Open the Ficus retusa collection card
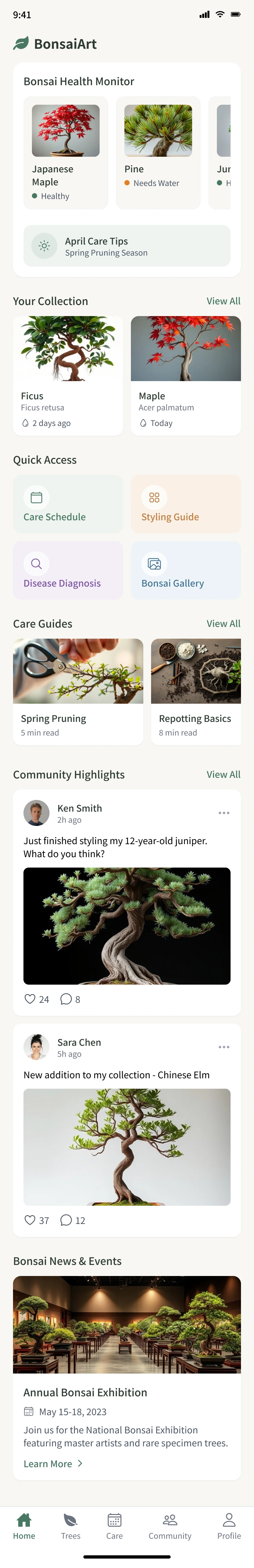The height and width of the screenshot is (1568, 254). (68, 376)
